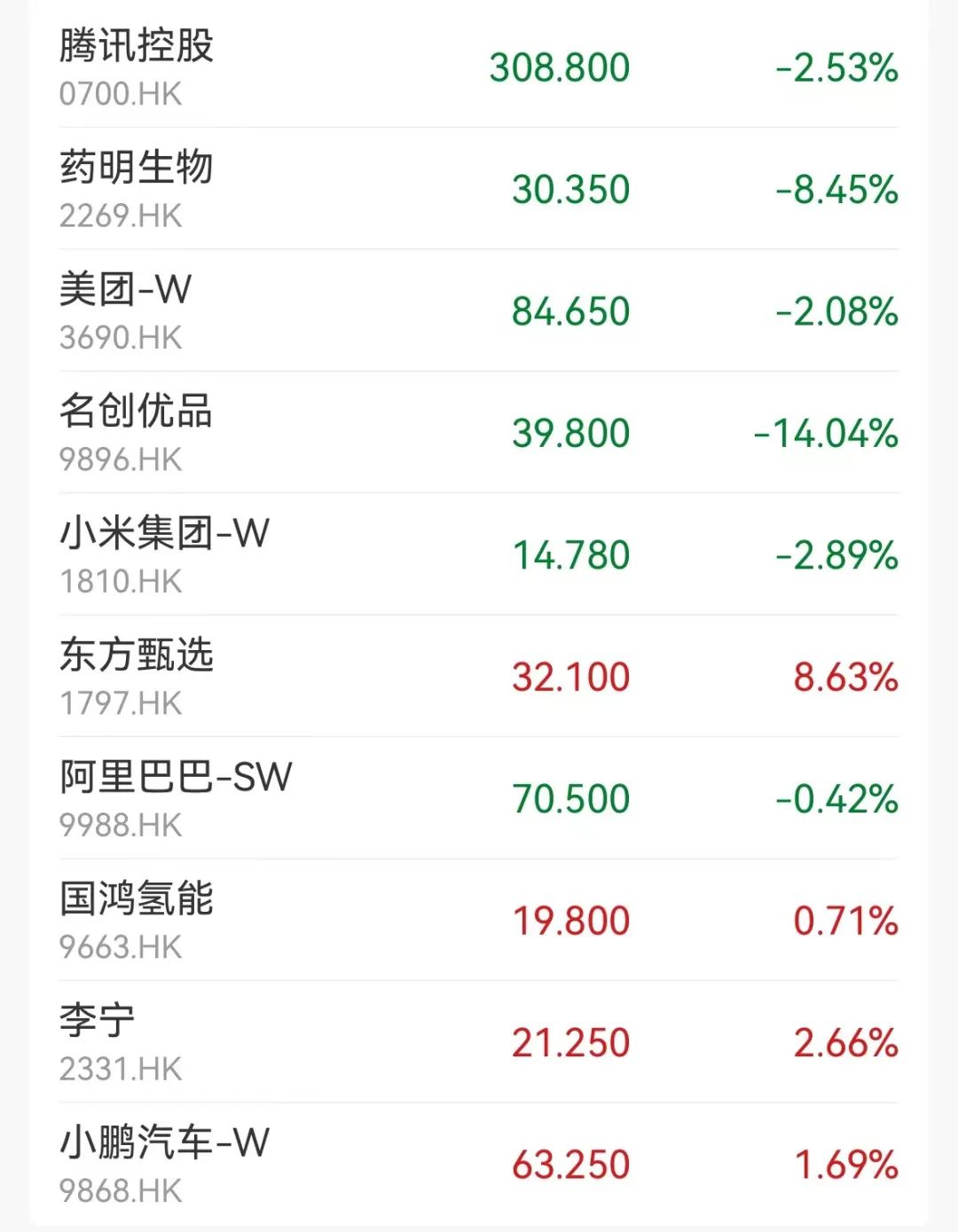
Task: Open 小米集团-W 1810.HK stock page
Action: 479,555
